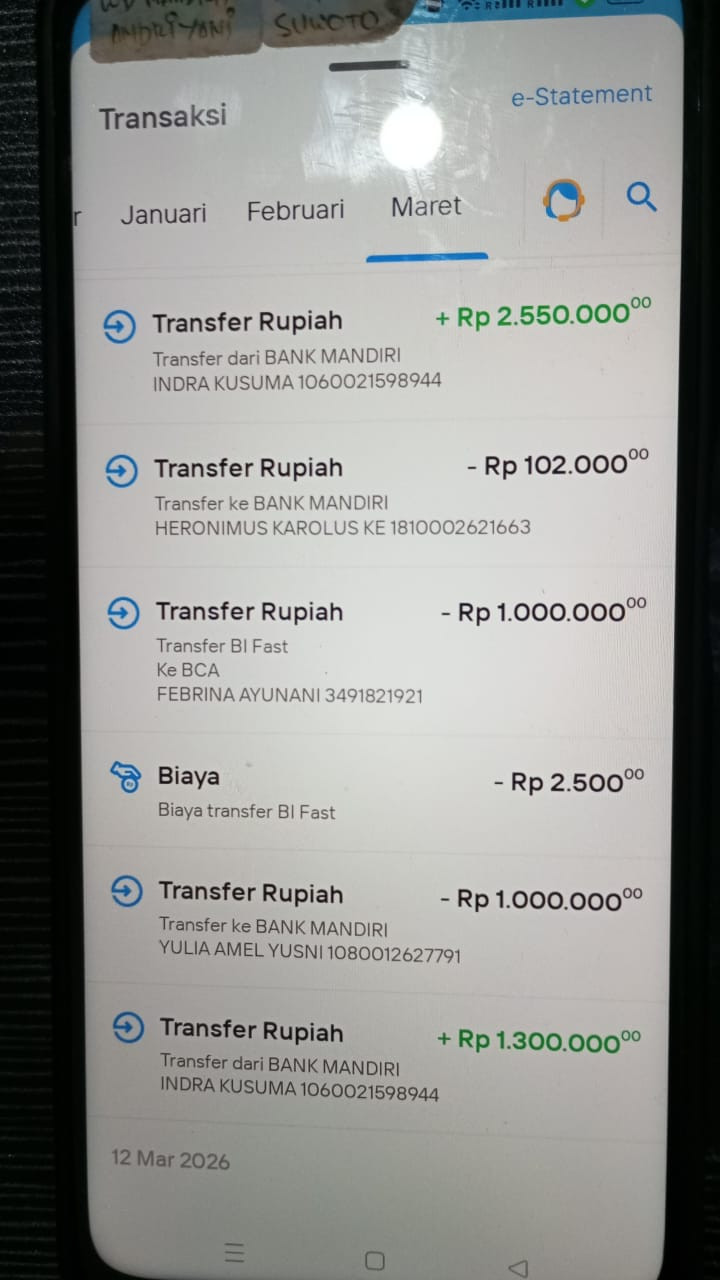
Task: Switch to the Januari tab
Action: coord(164,213)
